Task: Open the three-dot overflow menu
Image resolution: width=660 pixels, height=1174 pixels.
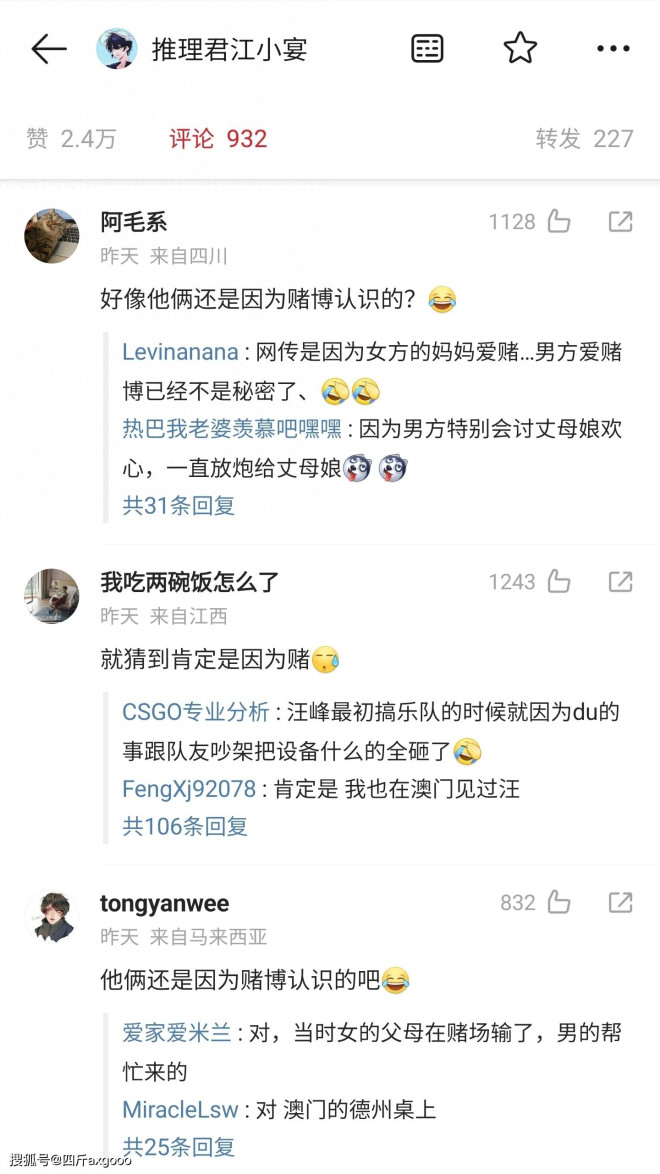Action: (x=613, y=49)
